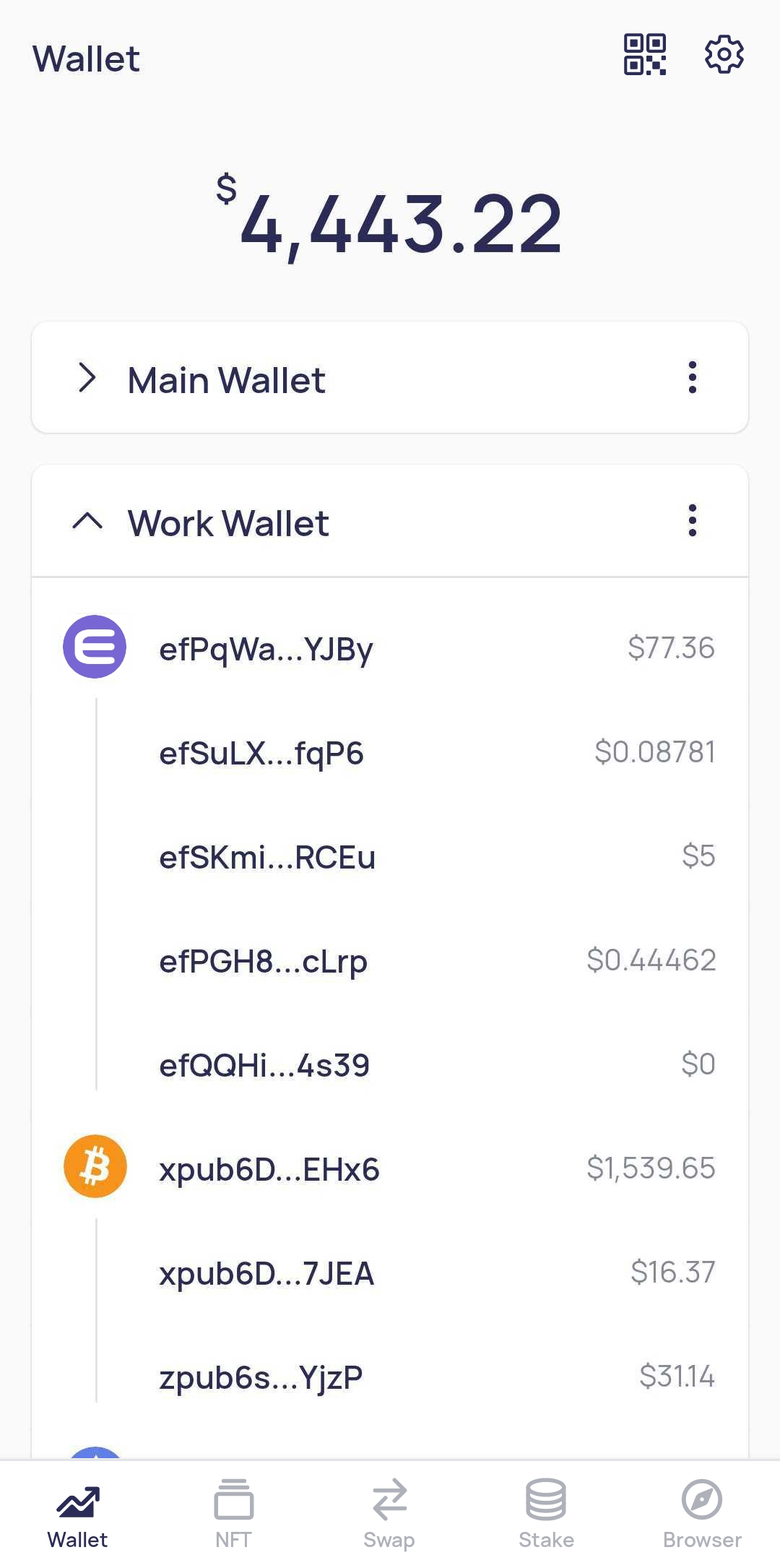Switch to the Stake tab
The width and height of the screenshot is (780, 1568).
tap(546, 1514)
